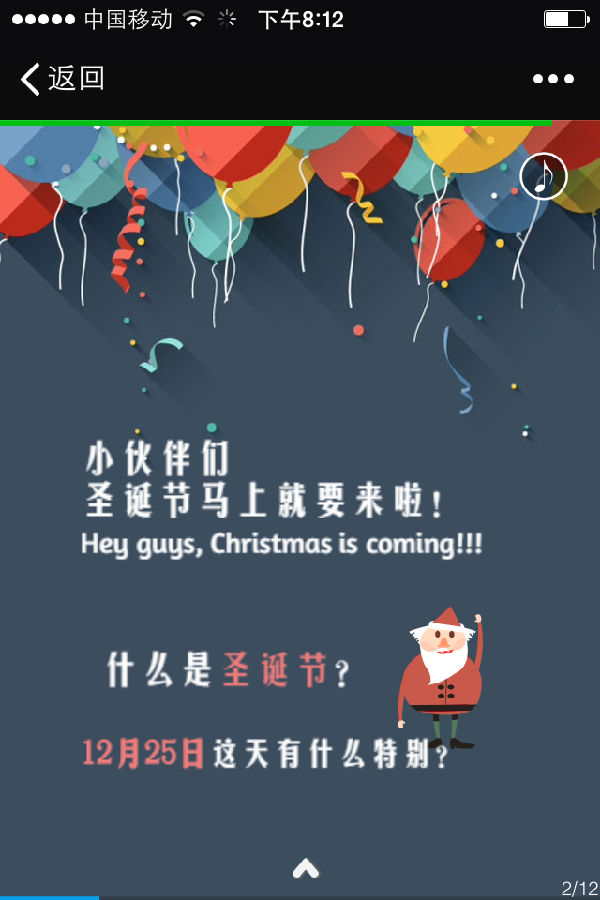Toggle the background music note icon

pyautogui.click(x=543, y=177)
